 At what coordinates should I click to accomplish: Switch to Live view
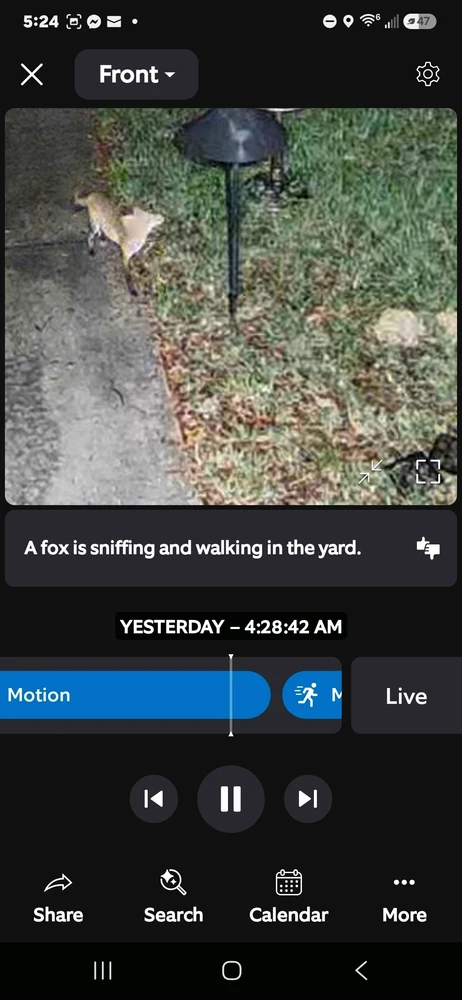click(406, 696)
